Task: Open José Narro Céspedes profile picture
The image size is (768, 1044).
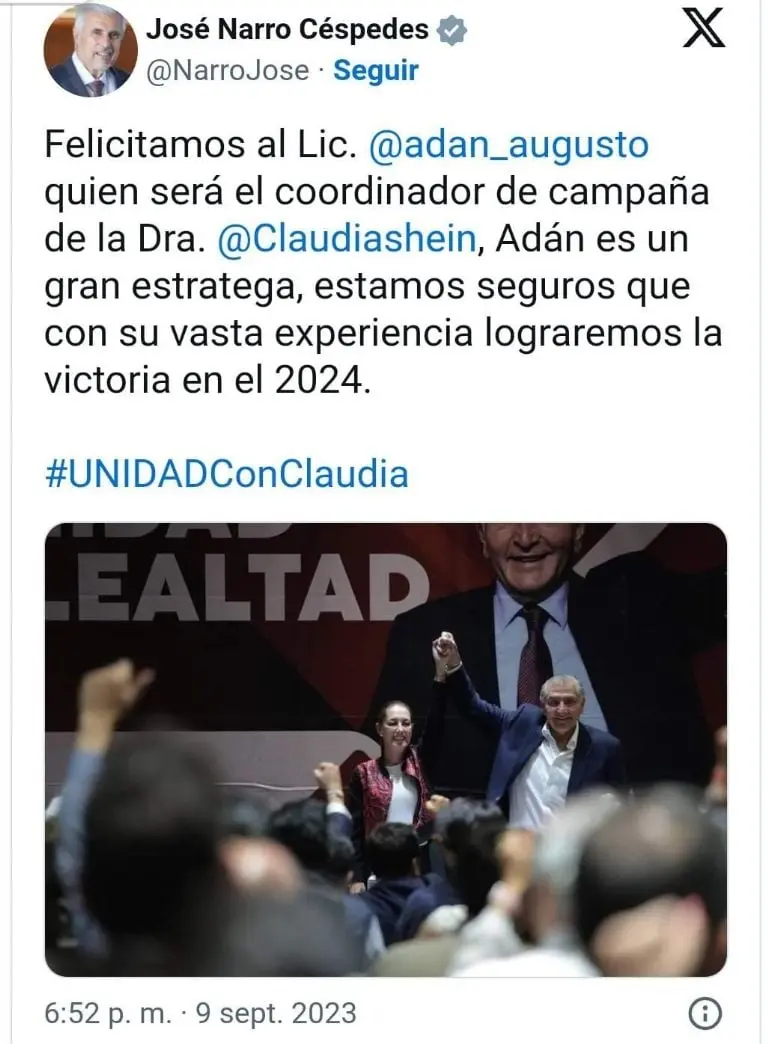Action: click(90, 50)
